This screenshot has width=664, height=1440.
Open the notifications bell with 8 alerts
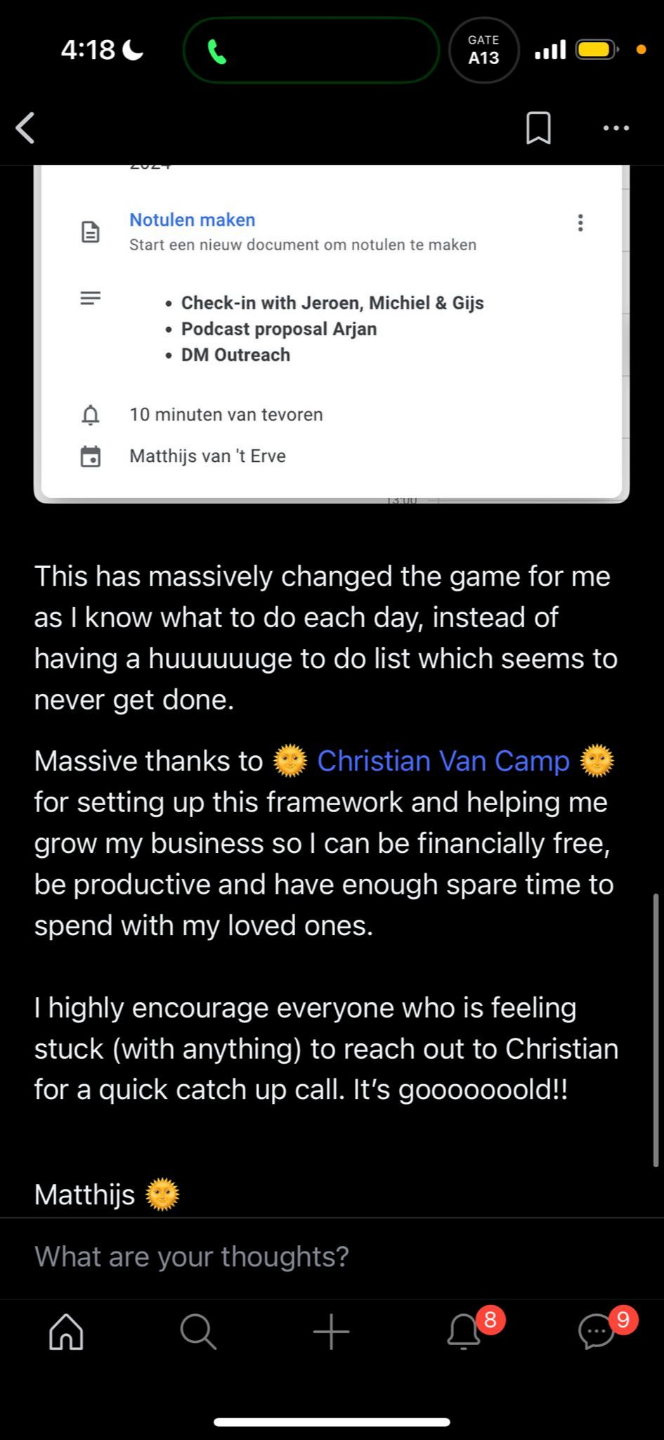tap(464, 1331)
